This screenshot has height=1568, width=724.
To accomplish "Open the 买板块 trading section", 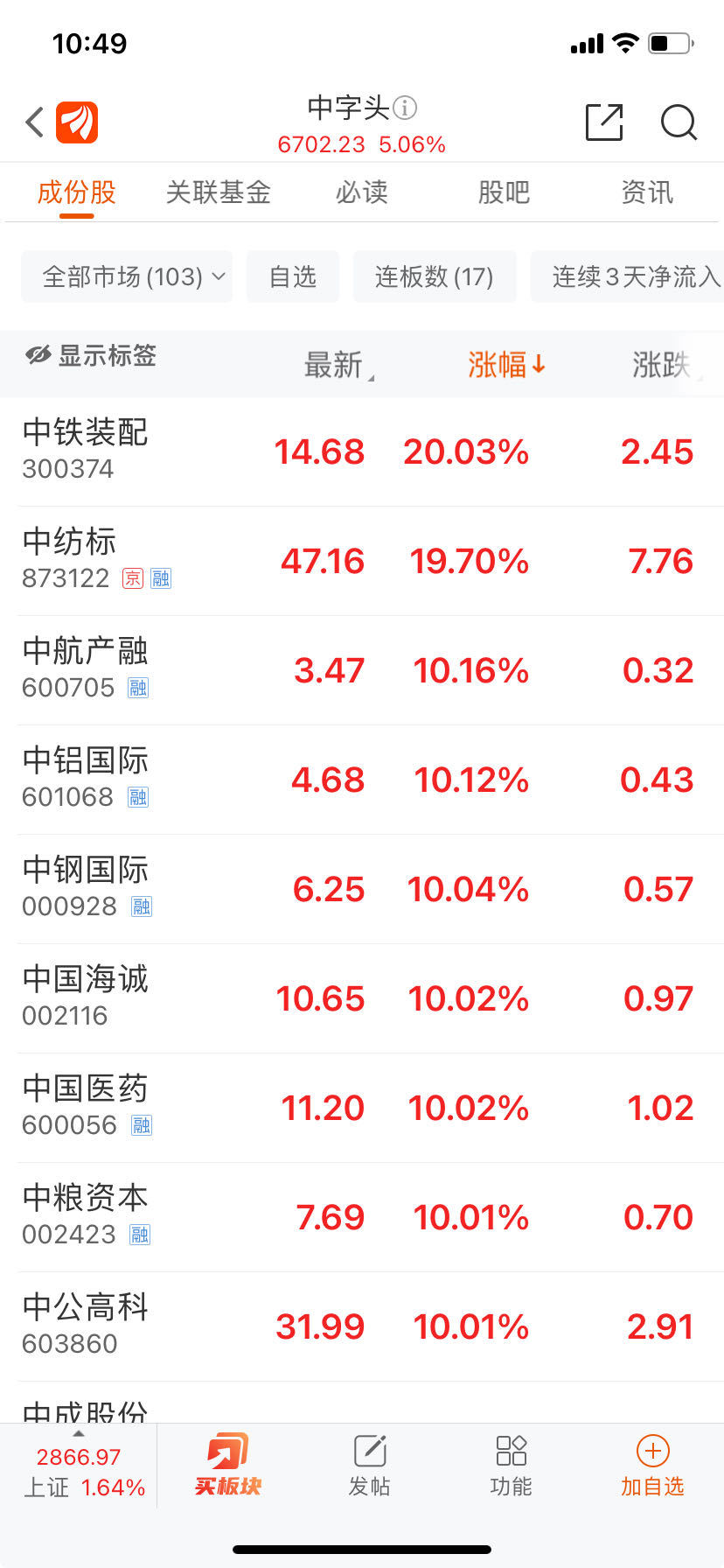I will point(226,1466).
